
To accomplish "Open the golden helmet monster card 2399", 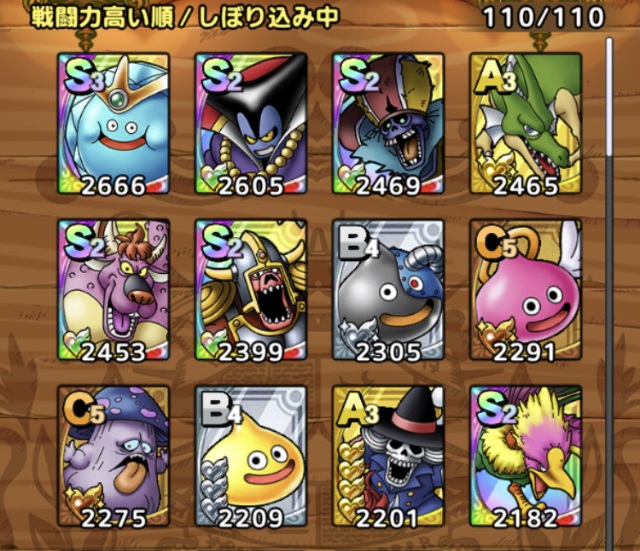I will 251,291.
